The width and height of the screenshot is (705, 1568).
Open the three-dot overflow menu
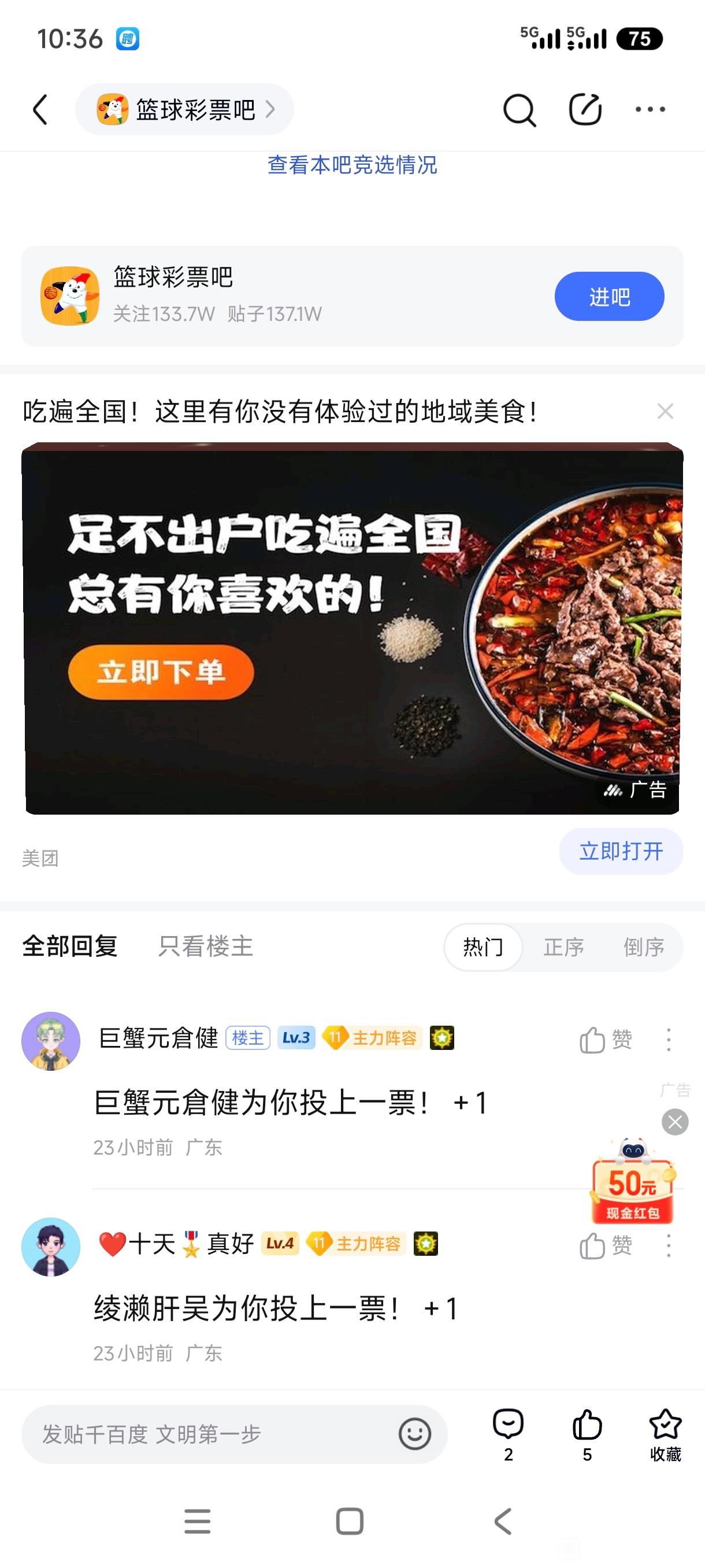pyautogui.click(x=650, y=110)
